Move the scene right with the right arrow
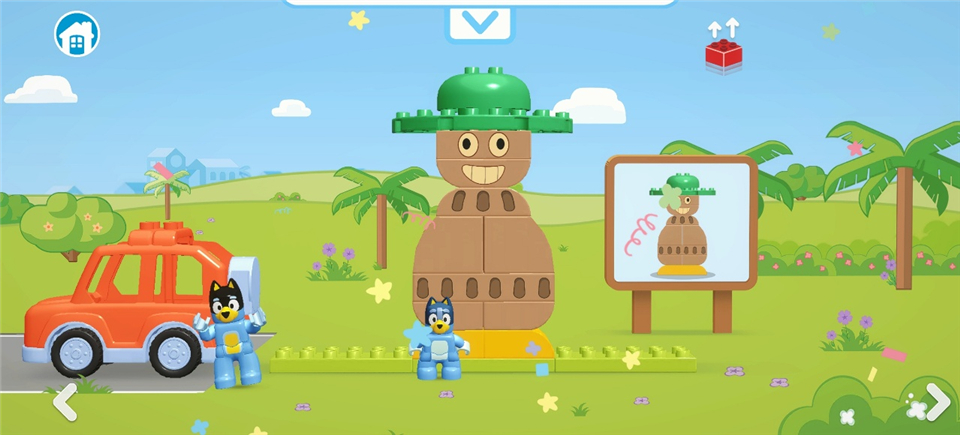This screenshot has height=435, width=960. (937, 401)
